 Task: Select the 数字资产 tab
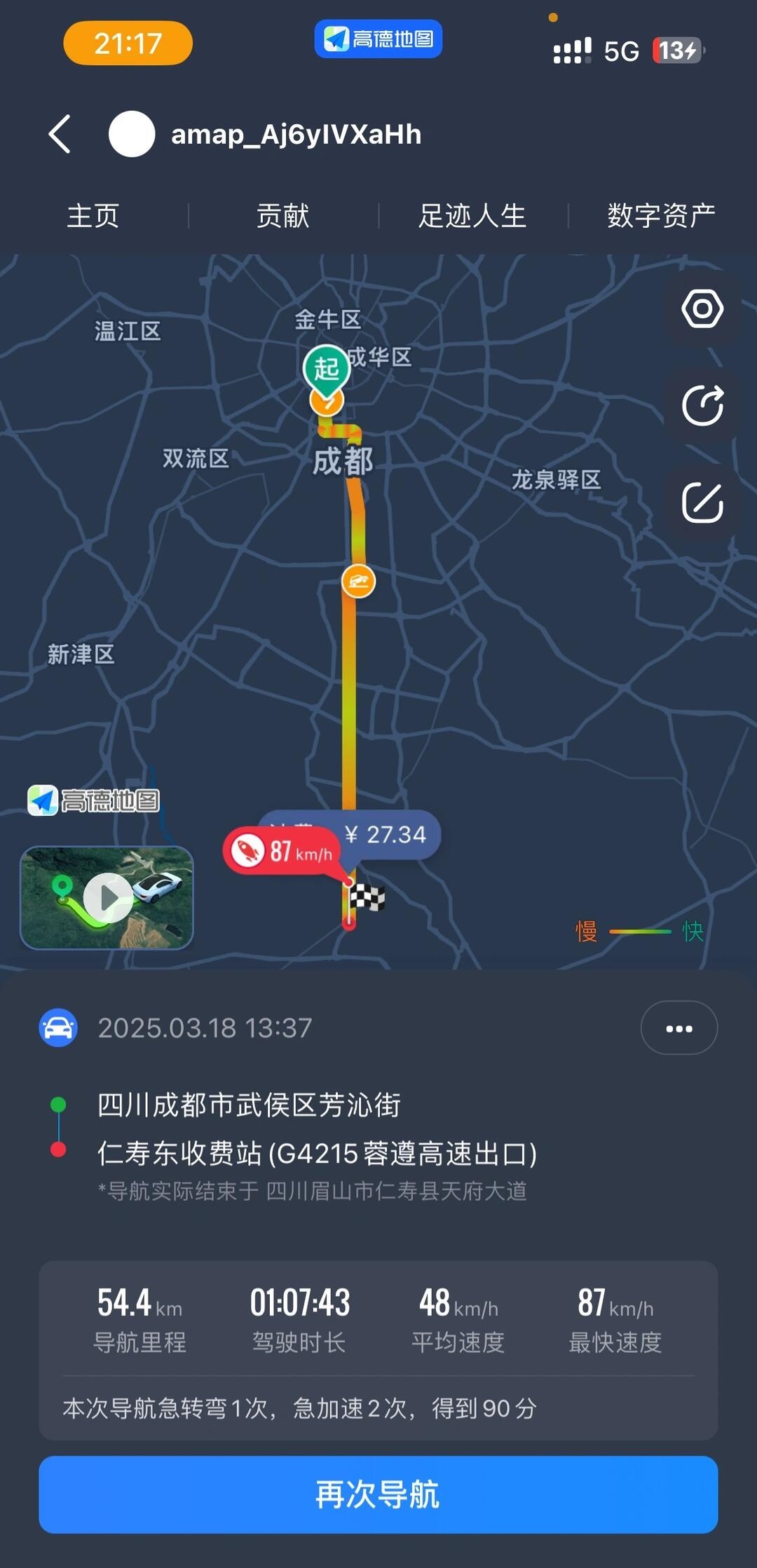[661, 216]
